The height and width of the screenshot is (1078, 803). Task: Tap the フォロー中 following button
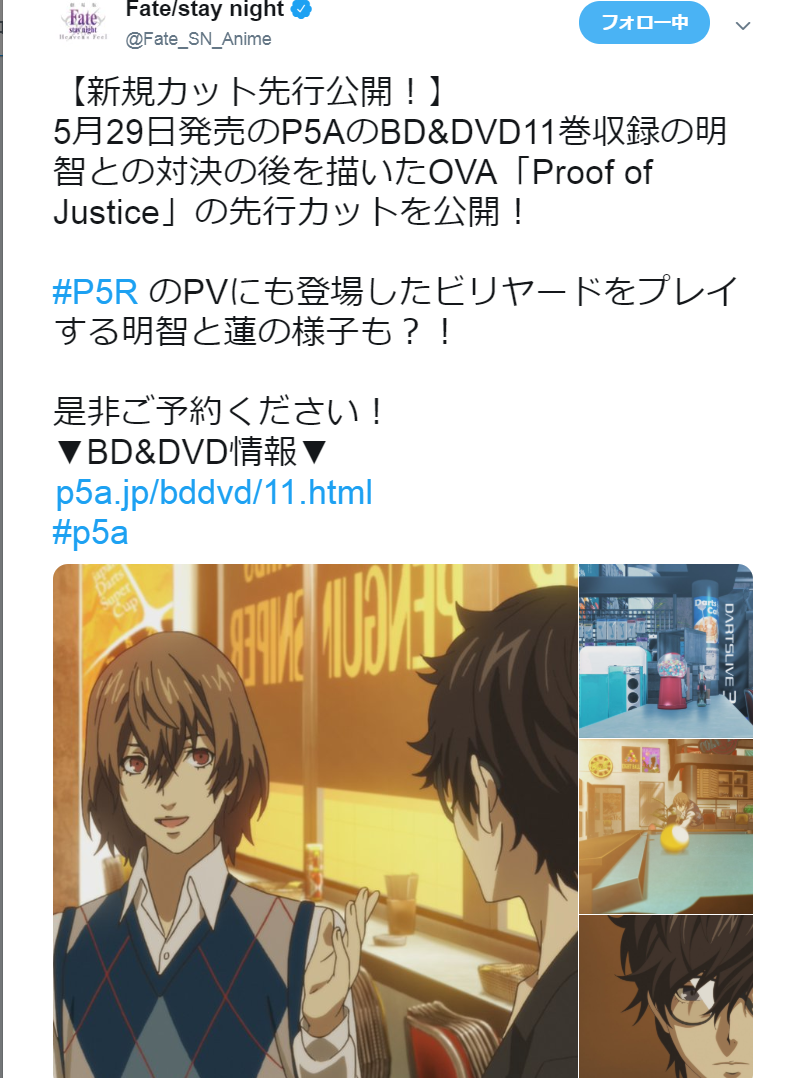(644, 22)
